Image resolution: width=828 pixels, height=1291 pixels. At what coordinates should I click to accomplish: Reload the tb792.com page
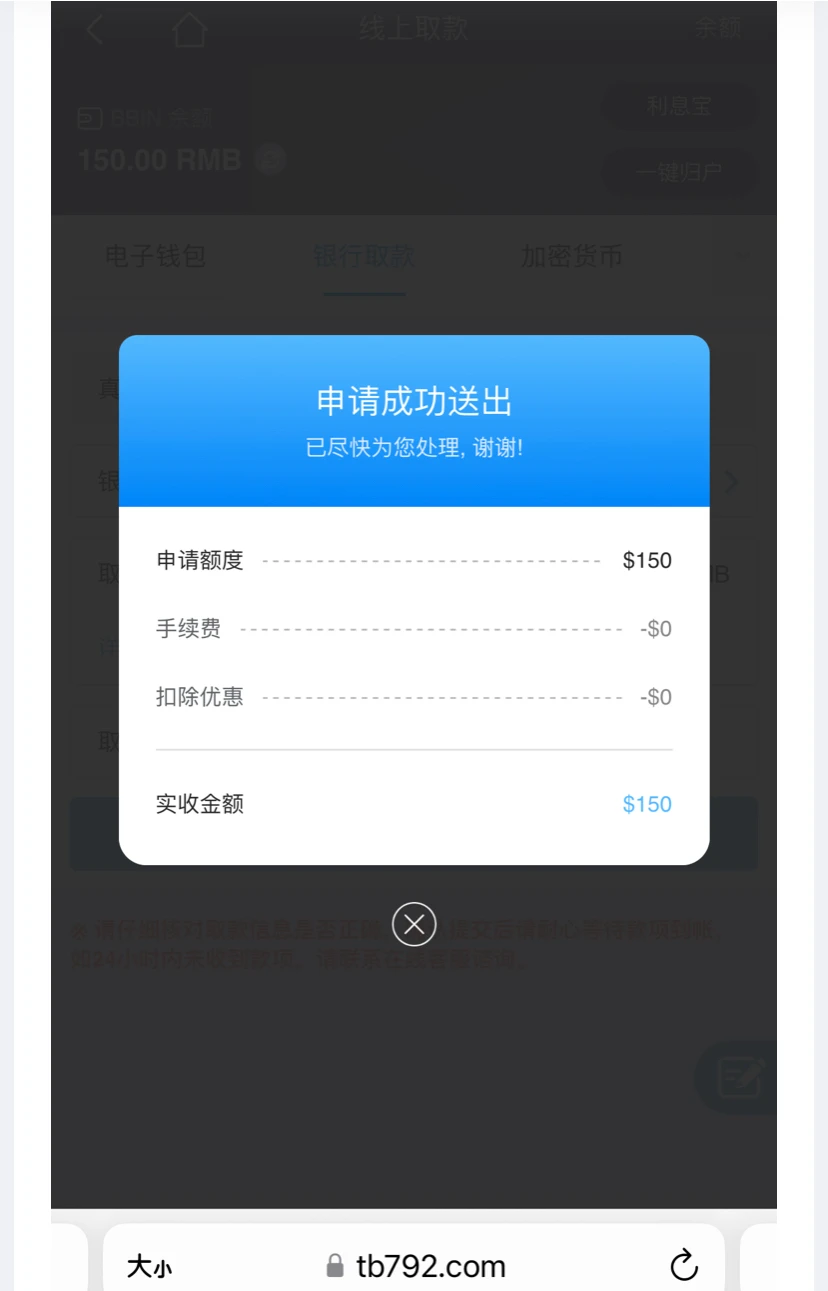[x=684, y=1265]
